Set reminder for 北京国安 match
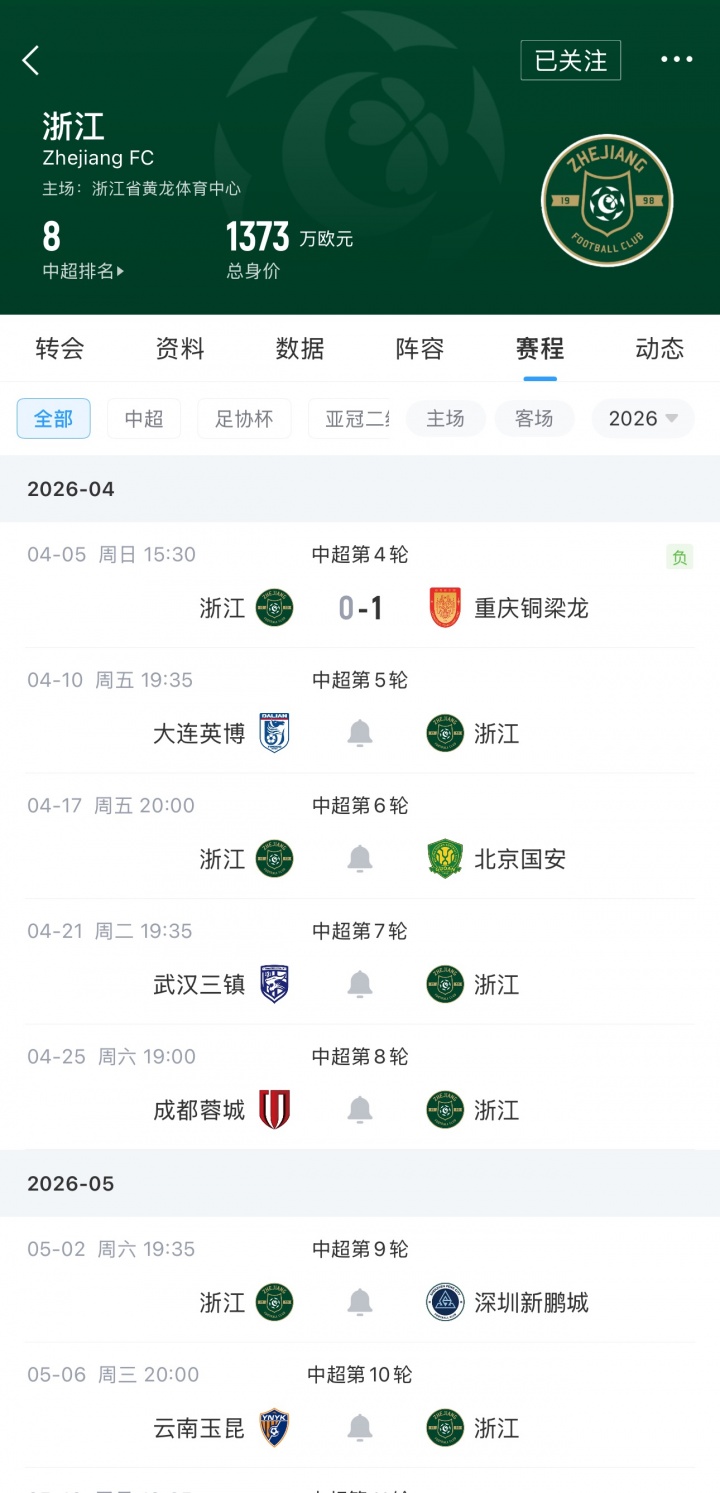Image resolution: width=720 pixels, height=1493 pixels. tap(360, 858)
